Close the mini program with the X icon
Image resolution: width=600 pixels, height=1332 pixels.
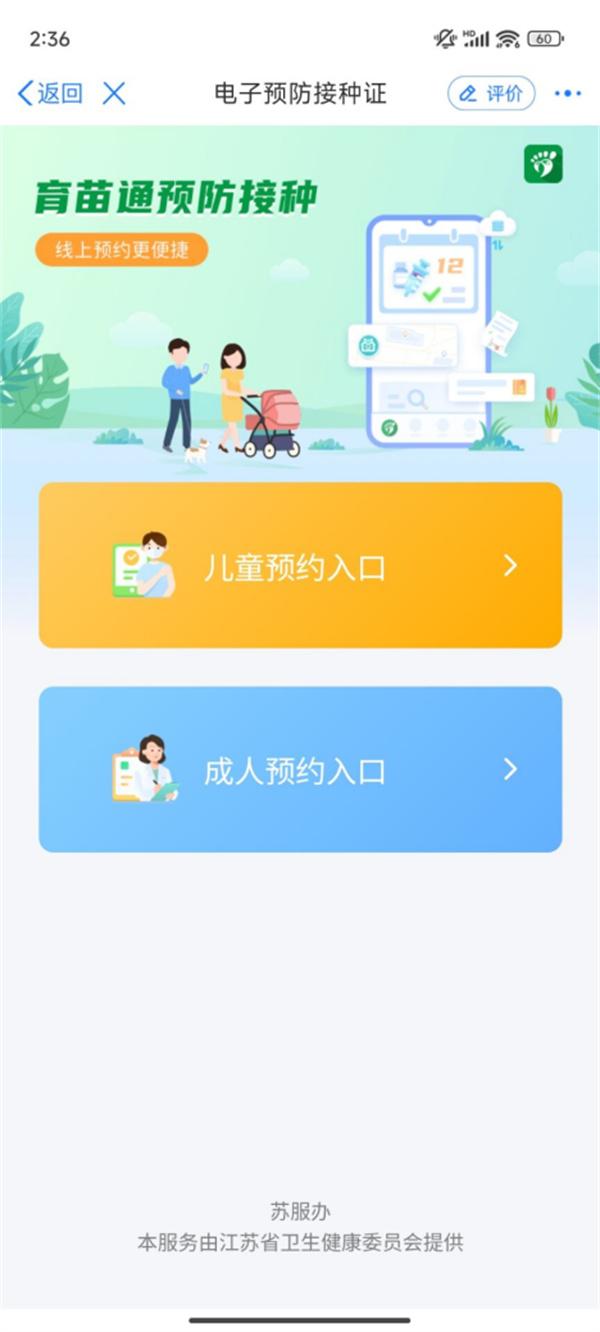click(x=115, y=94)
